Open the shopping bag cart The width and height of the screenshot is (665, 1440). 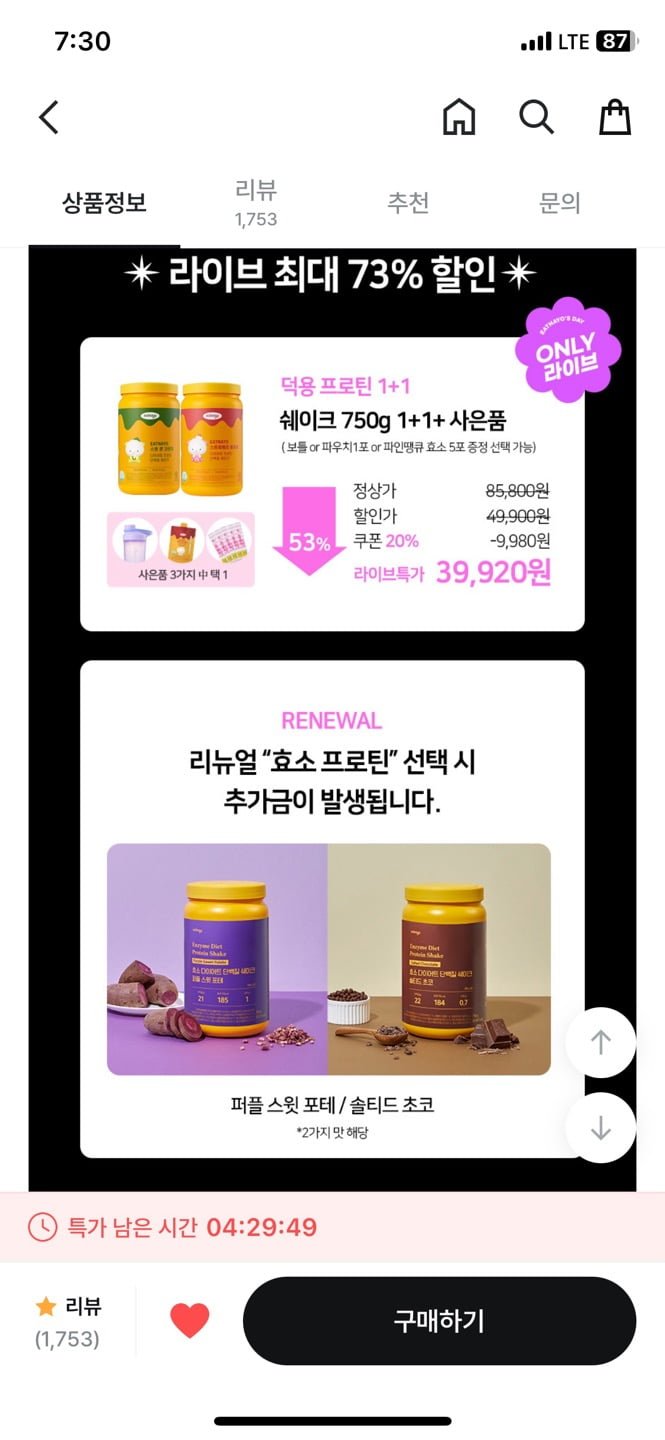615,118
